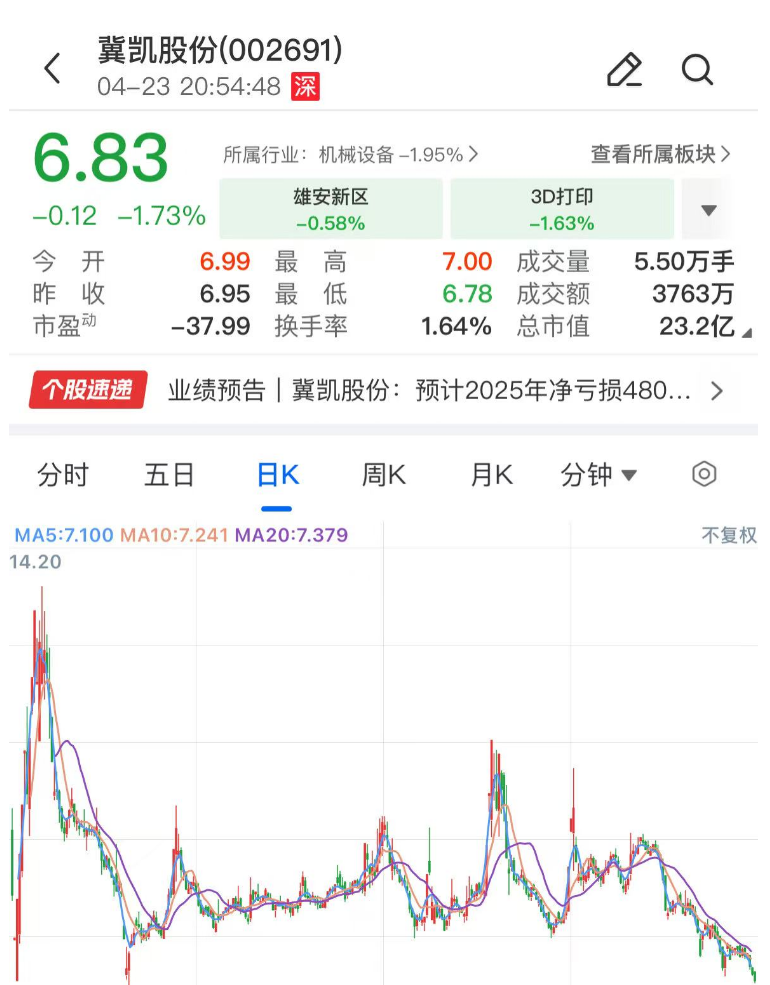This screenshot has width=770, height=985.
Task: Expand more sectors with the triangle arrow
Action: tap(708, 210)
